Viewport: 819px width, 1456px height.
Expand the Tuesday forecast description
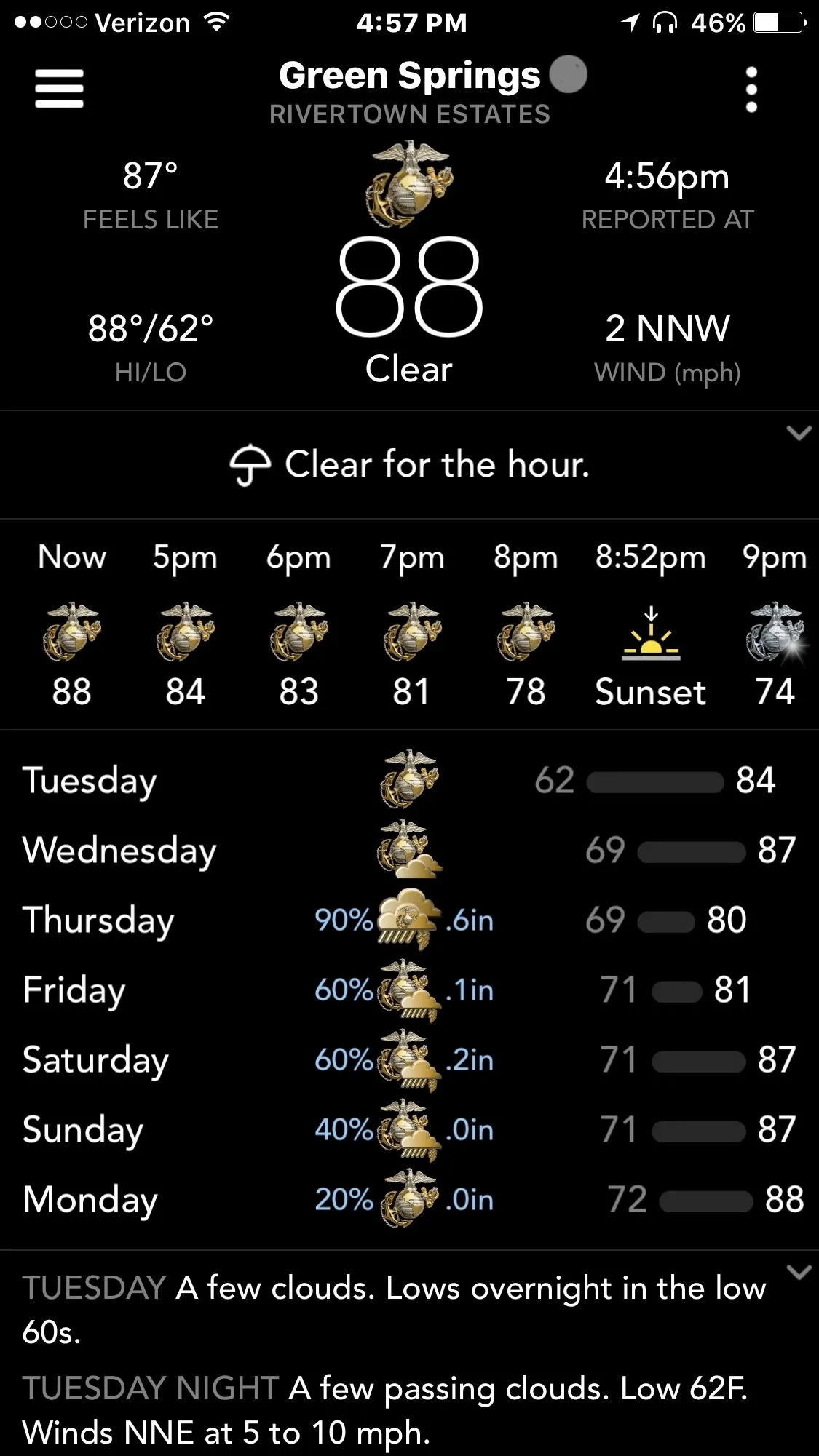coord(799,1272)
